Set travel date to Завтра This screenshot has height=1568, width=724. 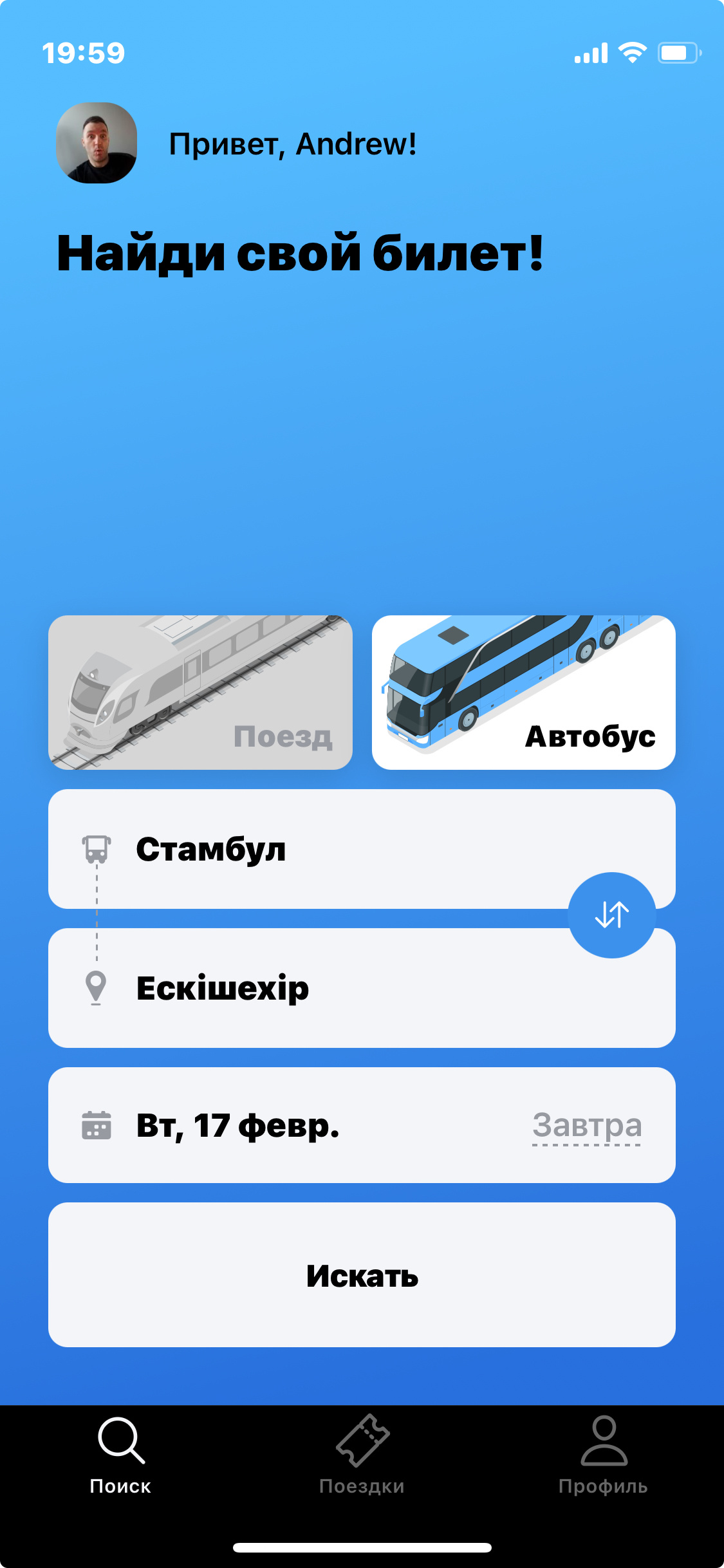point(586,1125)
